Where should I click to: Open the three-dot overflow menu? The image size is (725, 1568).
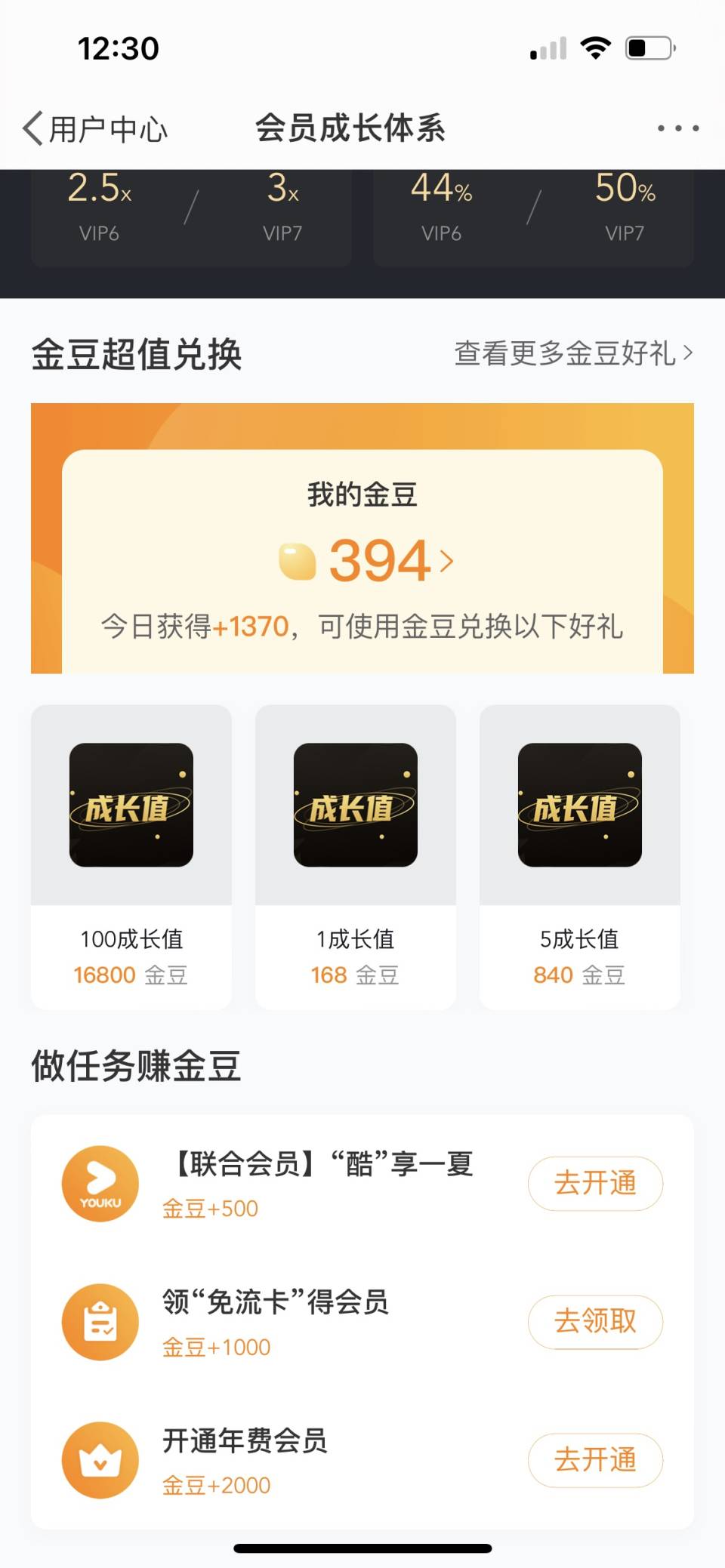[677, 129]
